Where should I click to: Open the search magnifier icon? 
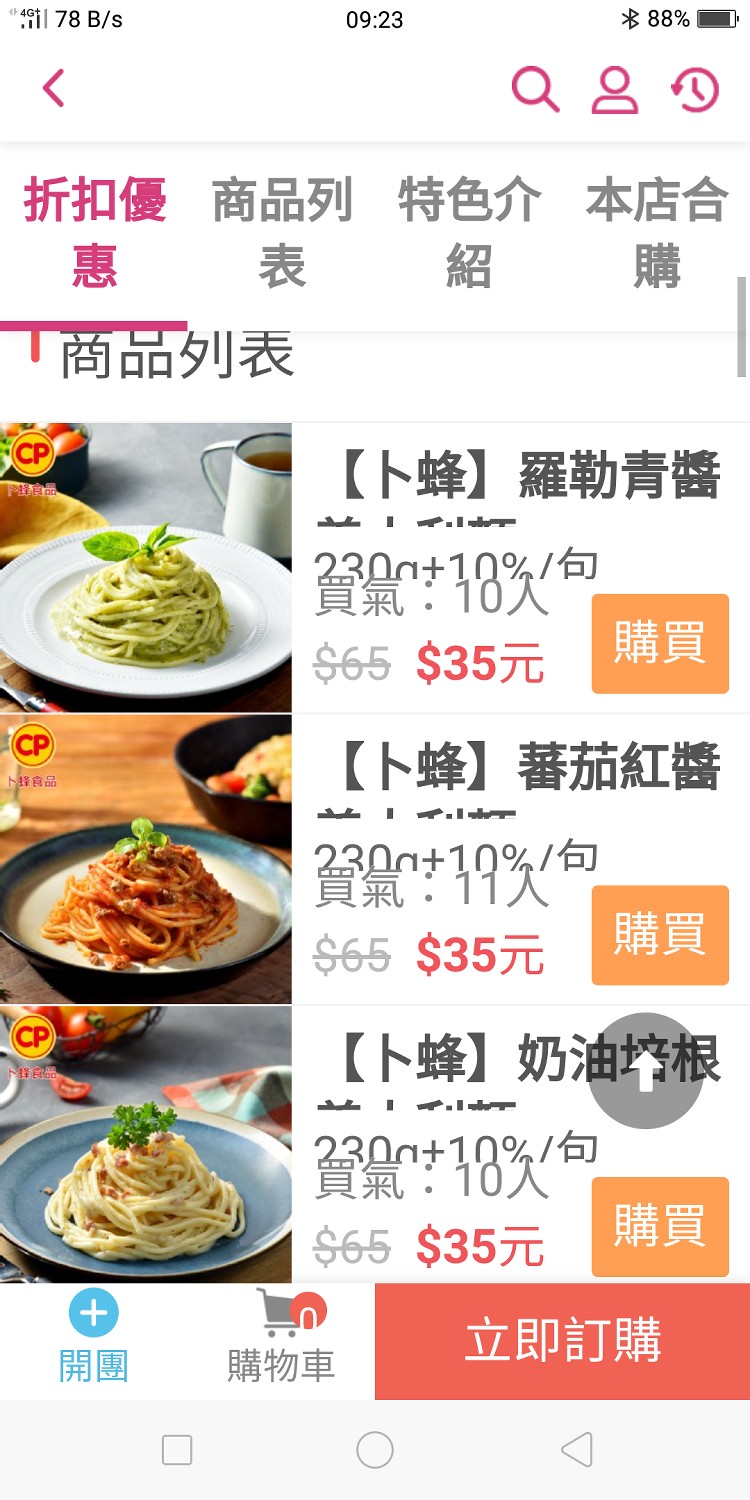click(x=535, y=89)
